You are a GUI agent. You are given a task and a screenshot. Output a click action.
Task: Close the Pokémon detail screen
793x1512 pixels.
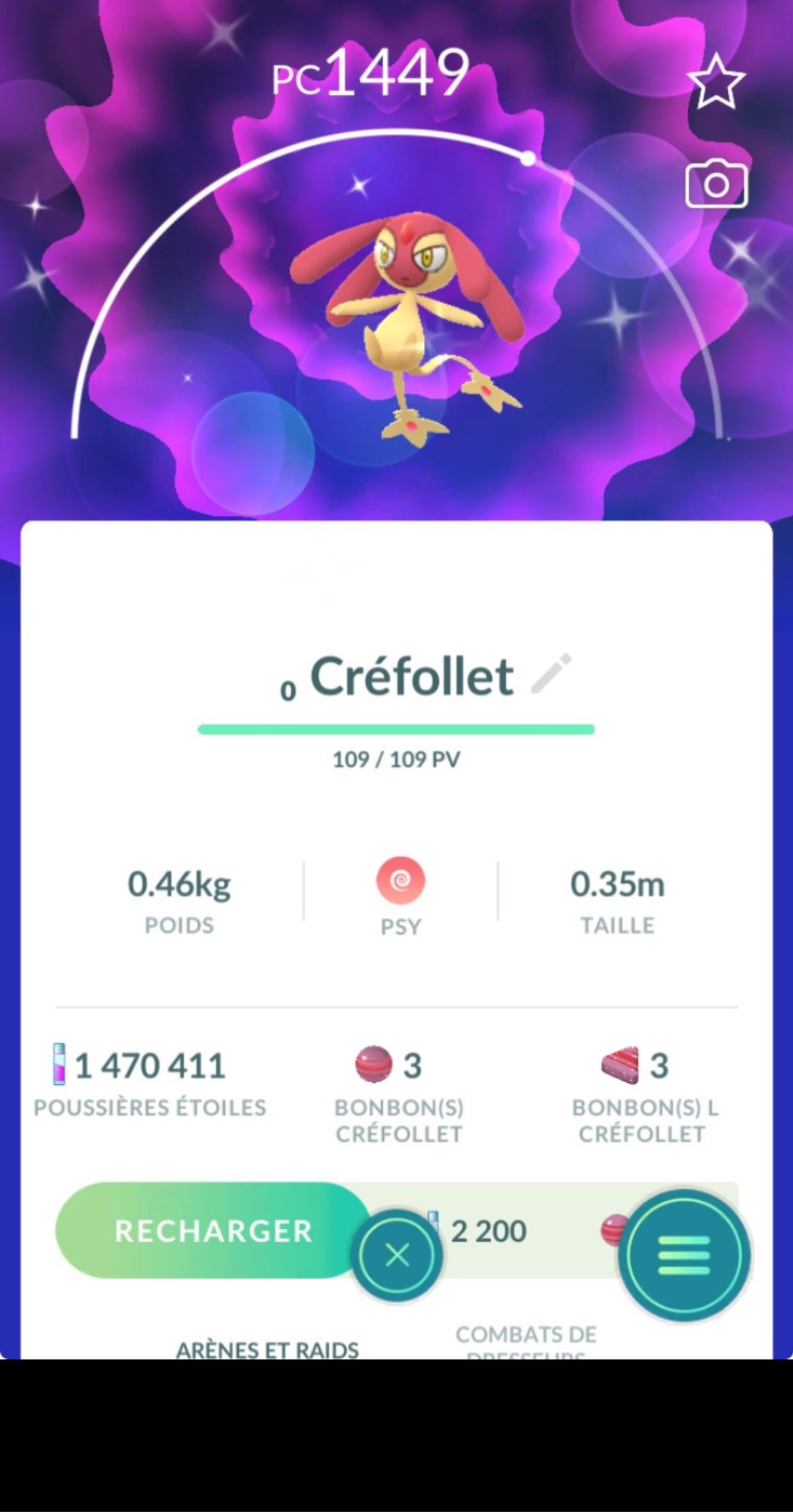coord(397,1255)
